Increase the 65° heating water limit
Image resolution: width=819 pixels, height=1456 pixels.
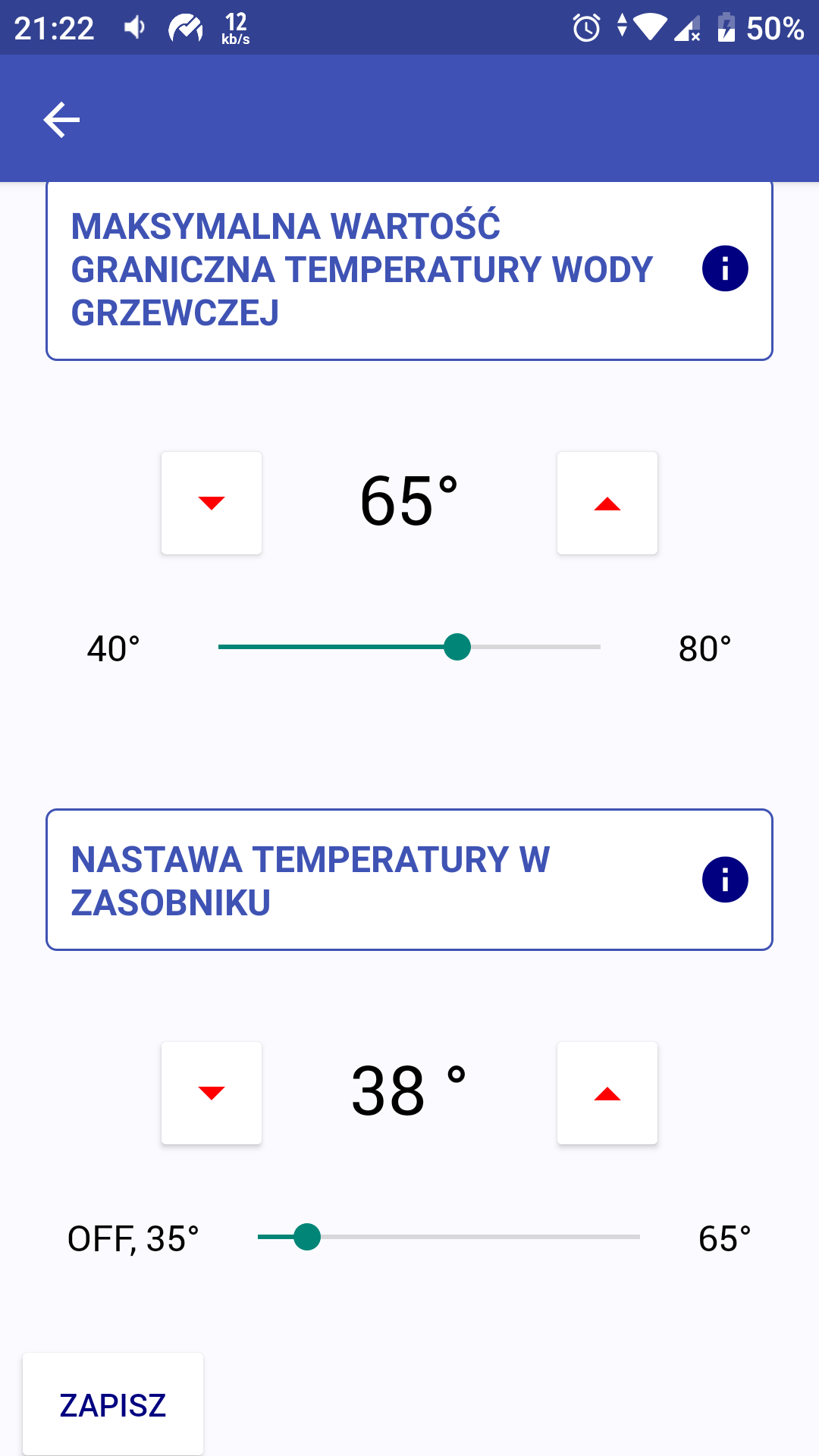(x=607, y=503)
